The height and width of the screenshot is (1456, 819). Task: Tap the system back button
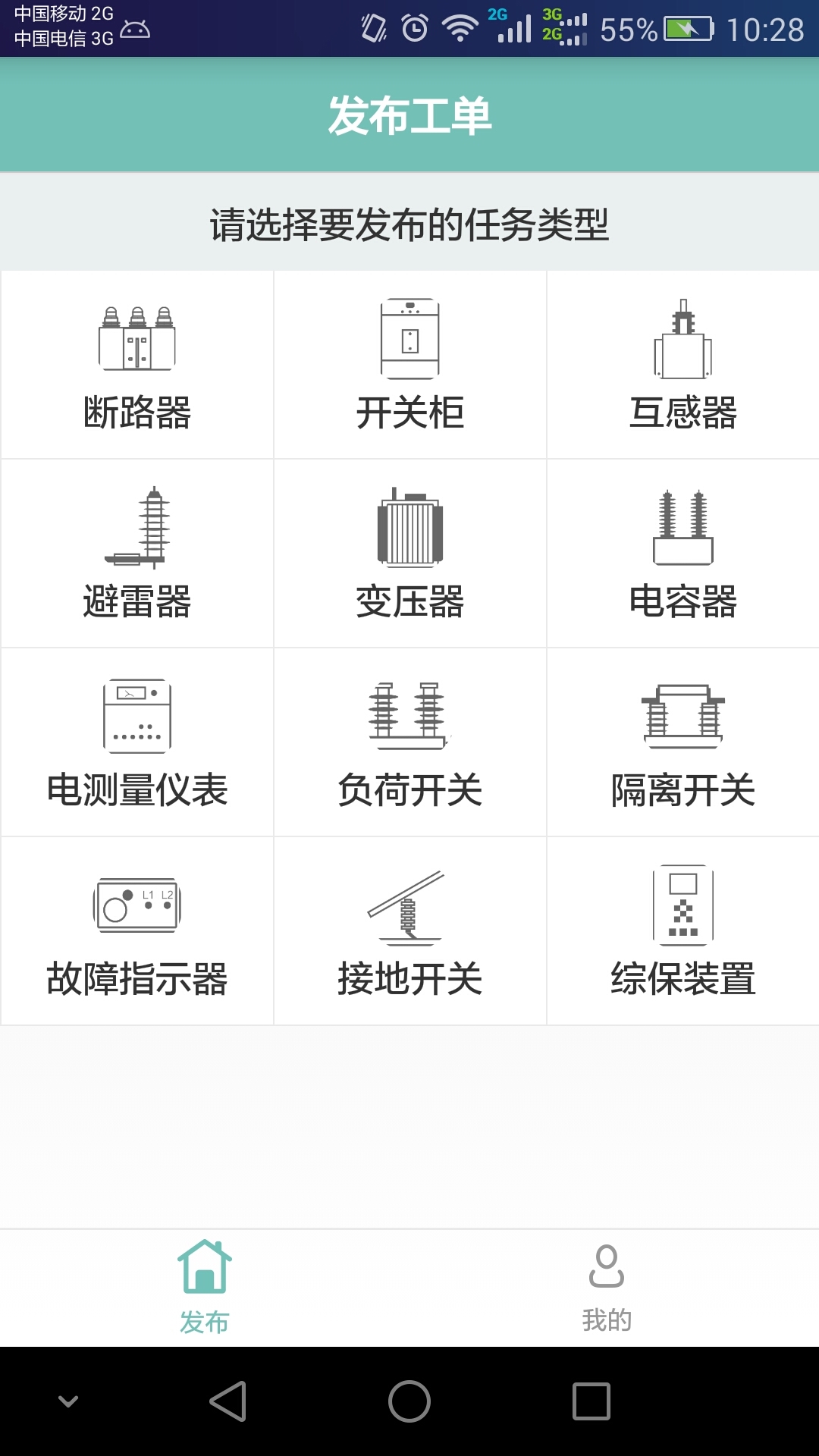(227, 1401)
